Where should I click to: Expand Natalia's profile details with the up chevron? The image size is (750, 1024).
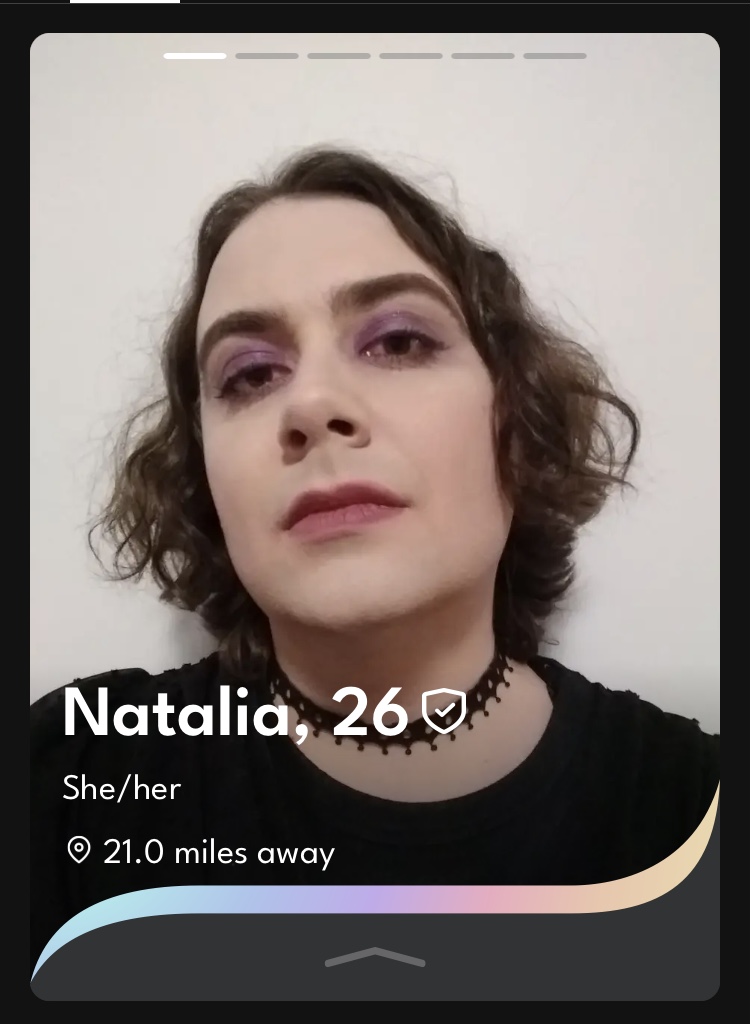(375, 957)
